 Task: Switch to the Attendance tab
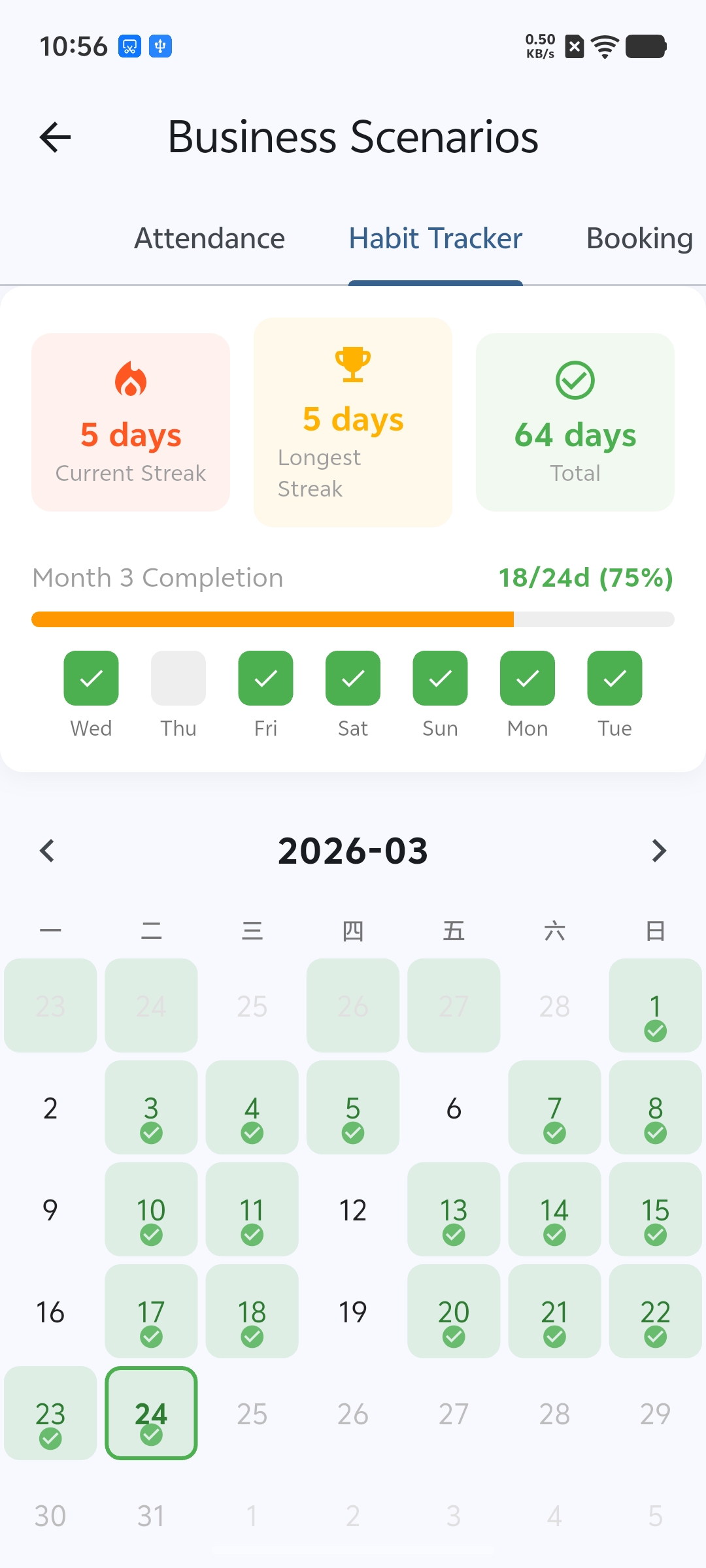tap(209, 238)
